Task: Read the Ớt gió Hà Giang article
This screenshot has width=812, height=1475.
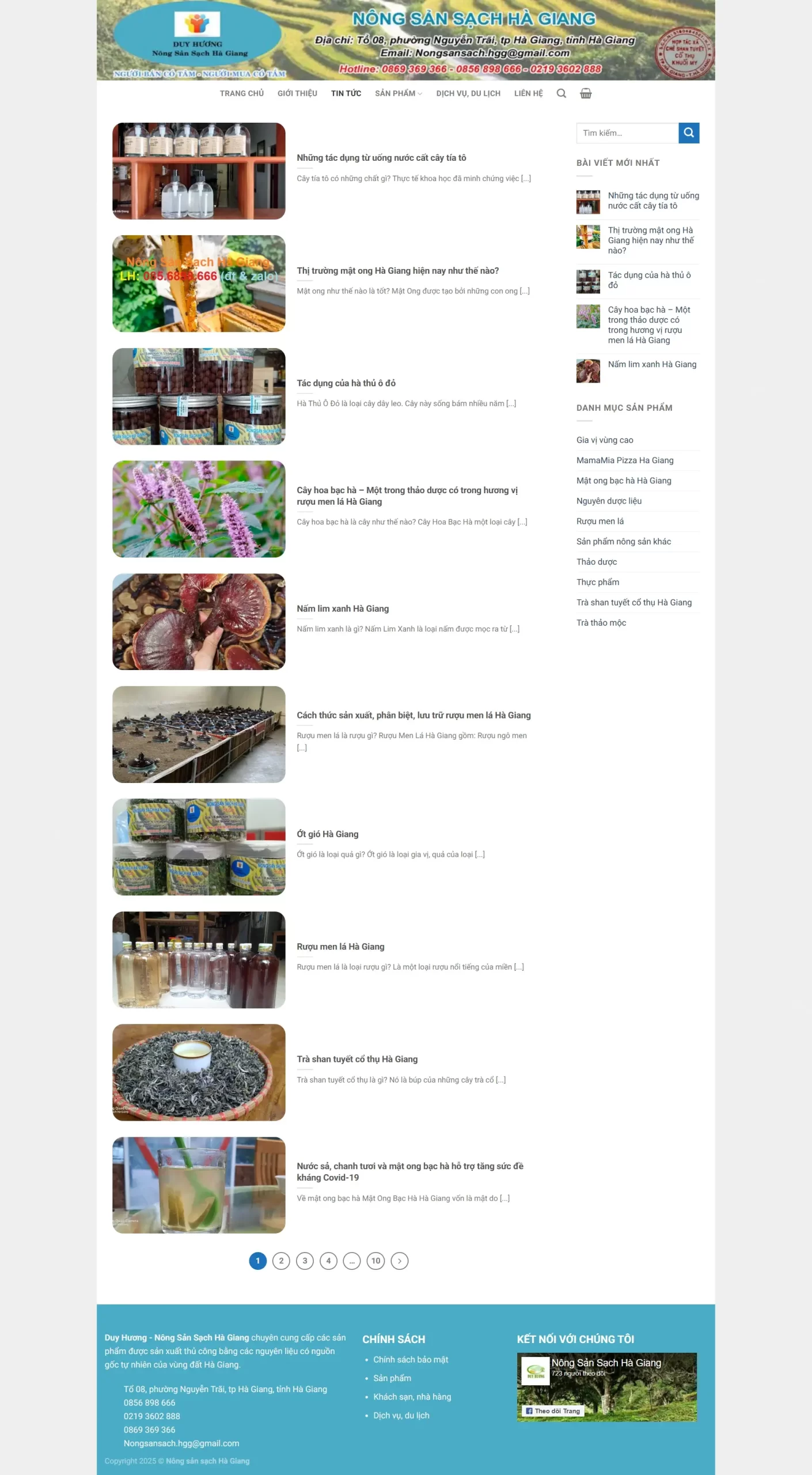Action: [328, 834]
